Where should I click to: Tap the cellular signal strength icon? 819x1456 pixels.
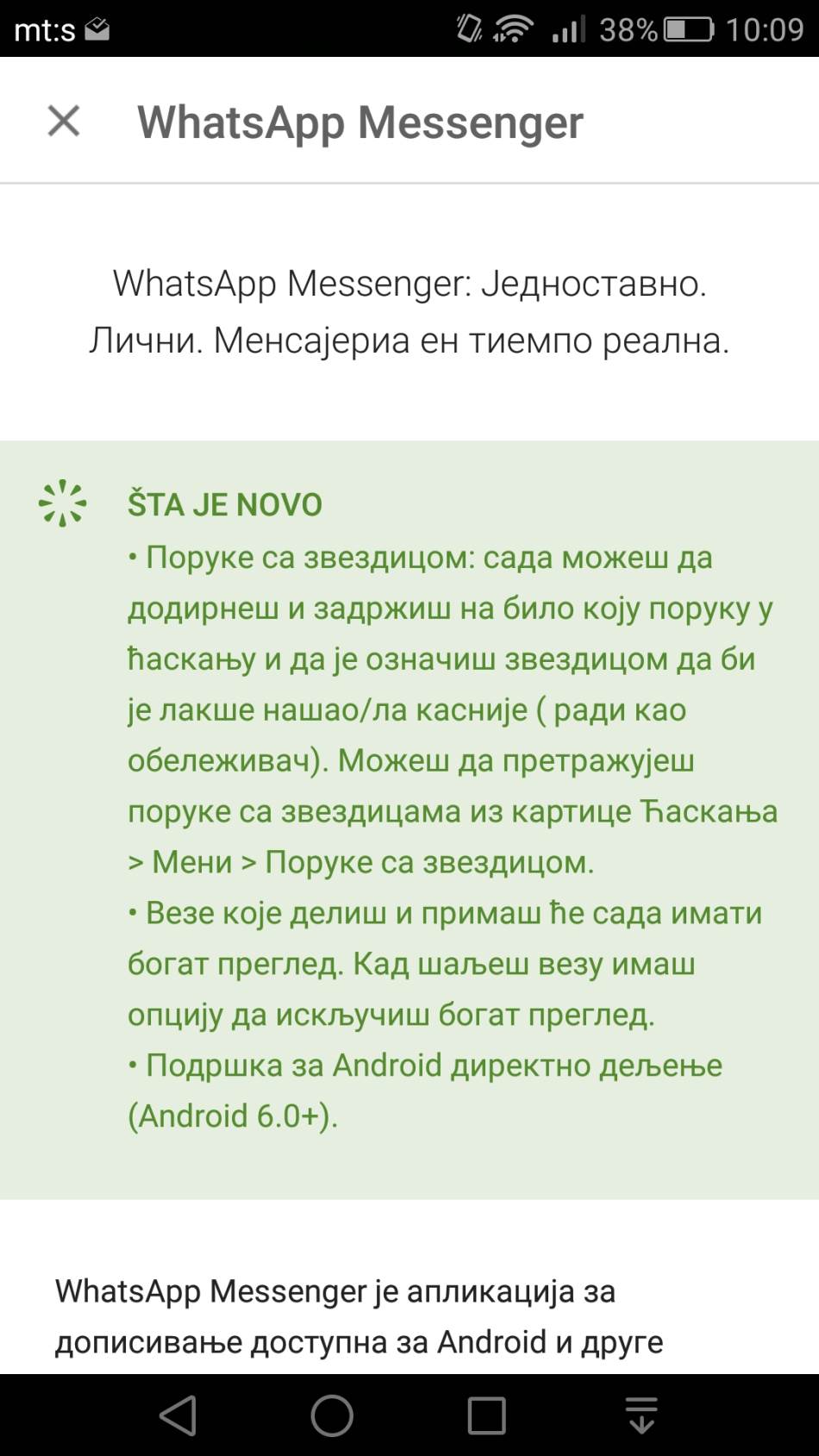point(571,28)
